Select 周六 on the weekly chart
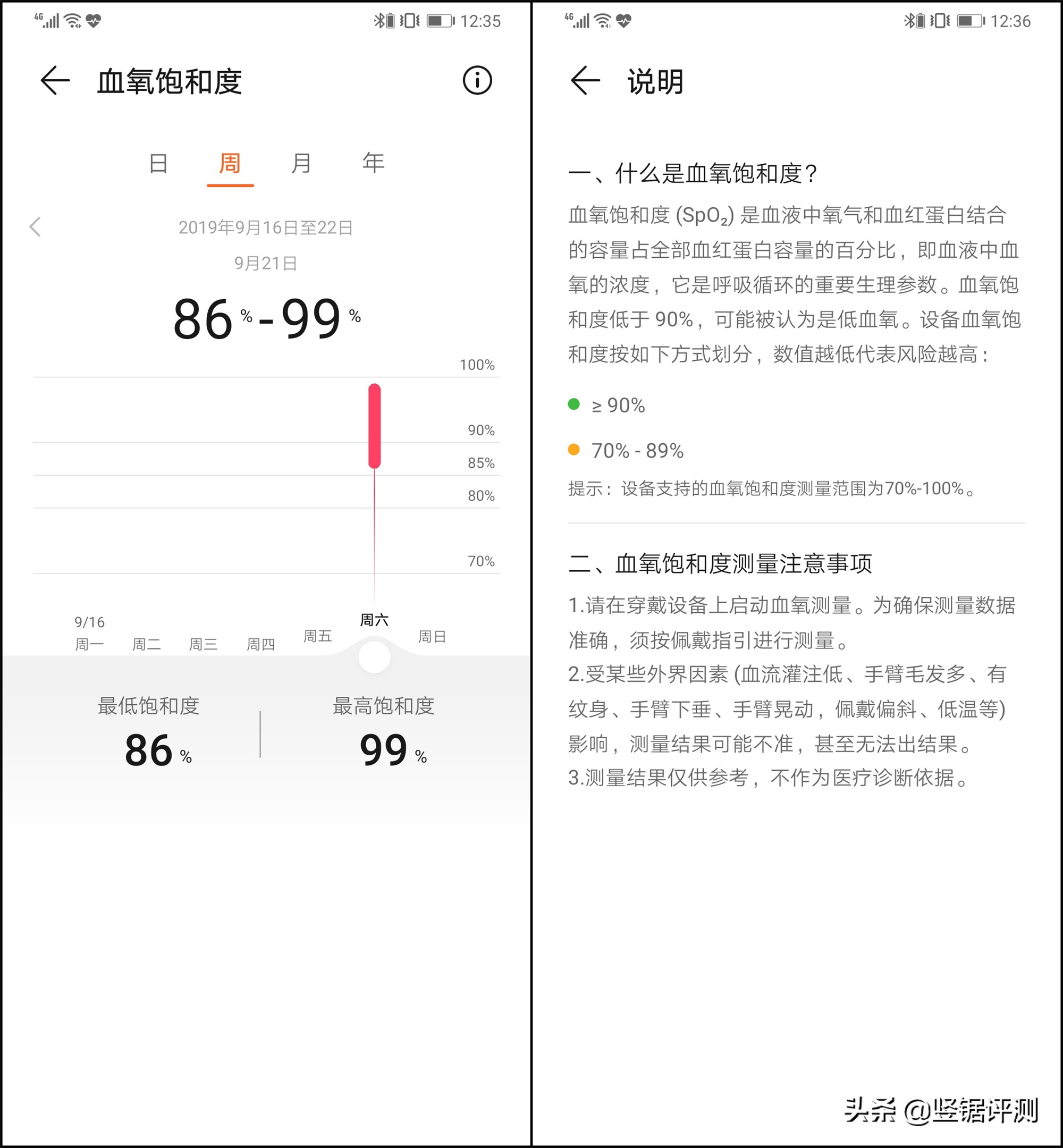1063x1148 pixels. [374, 621]
